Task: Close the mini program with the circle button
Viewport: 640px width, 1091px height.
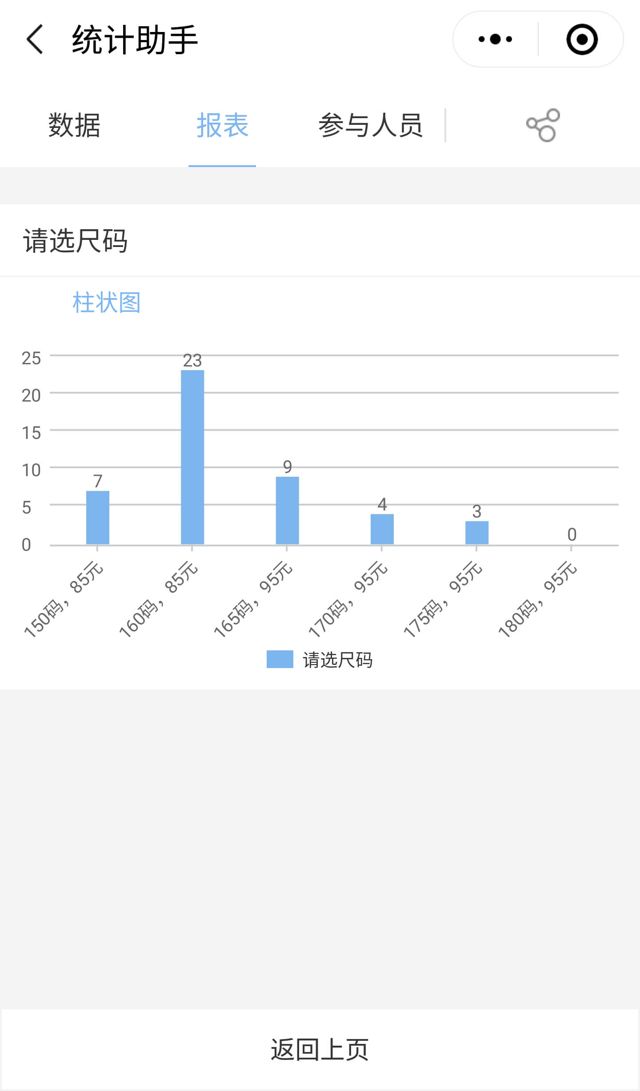Action: tap(581, 40)
